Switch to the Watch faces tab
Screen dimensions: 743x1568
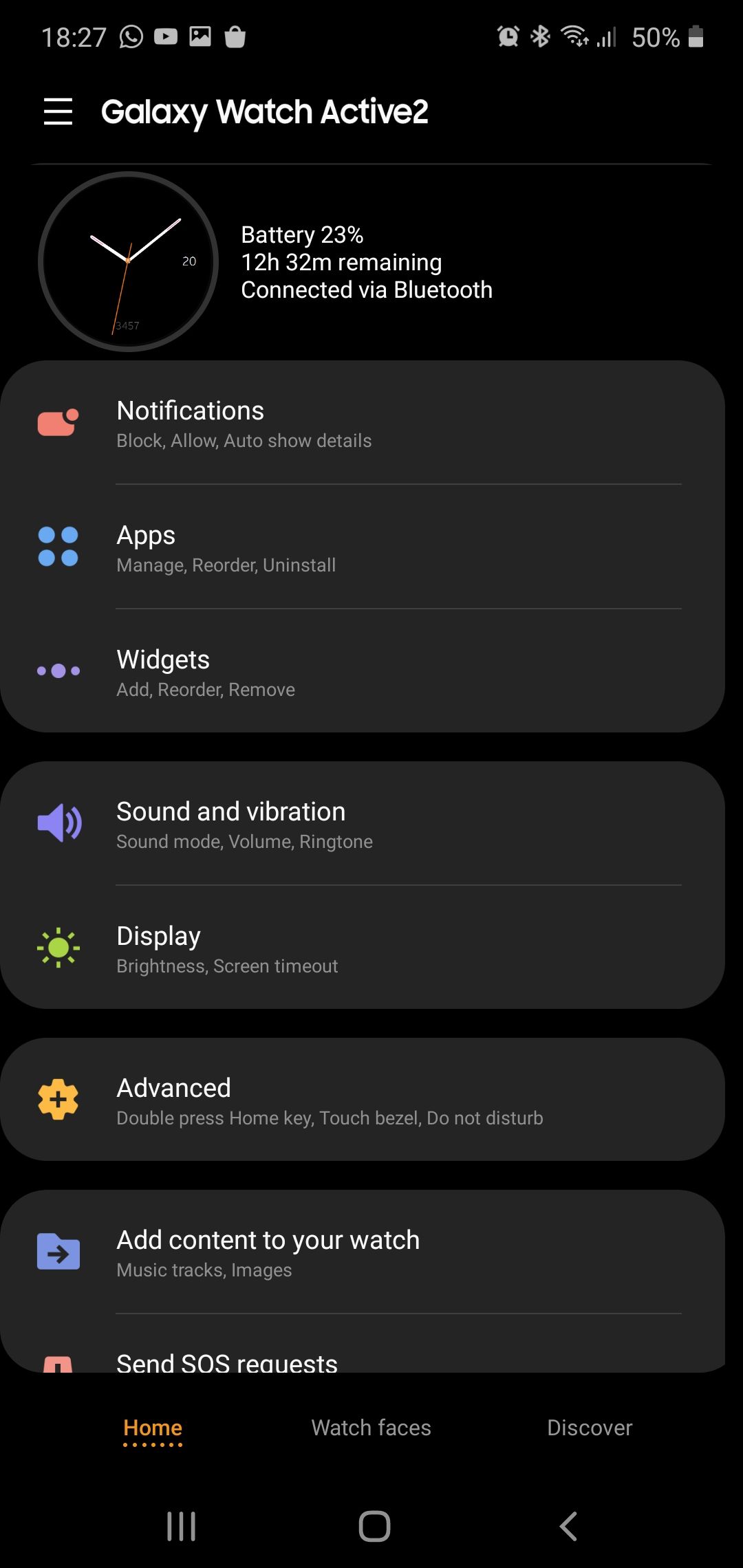coord(371,1428)
